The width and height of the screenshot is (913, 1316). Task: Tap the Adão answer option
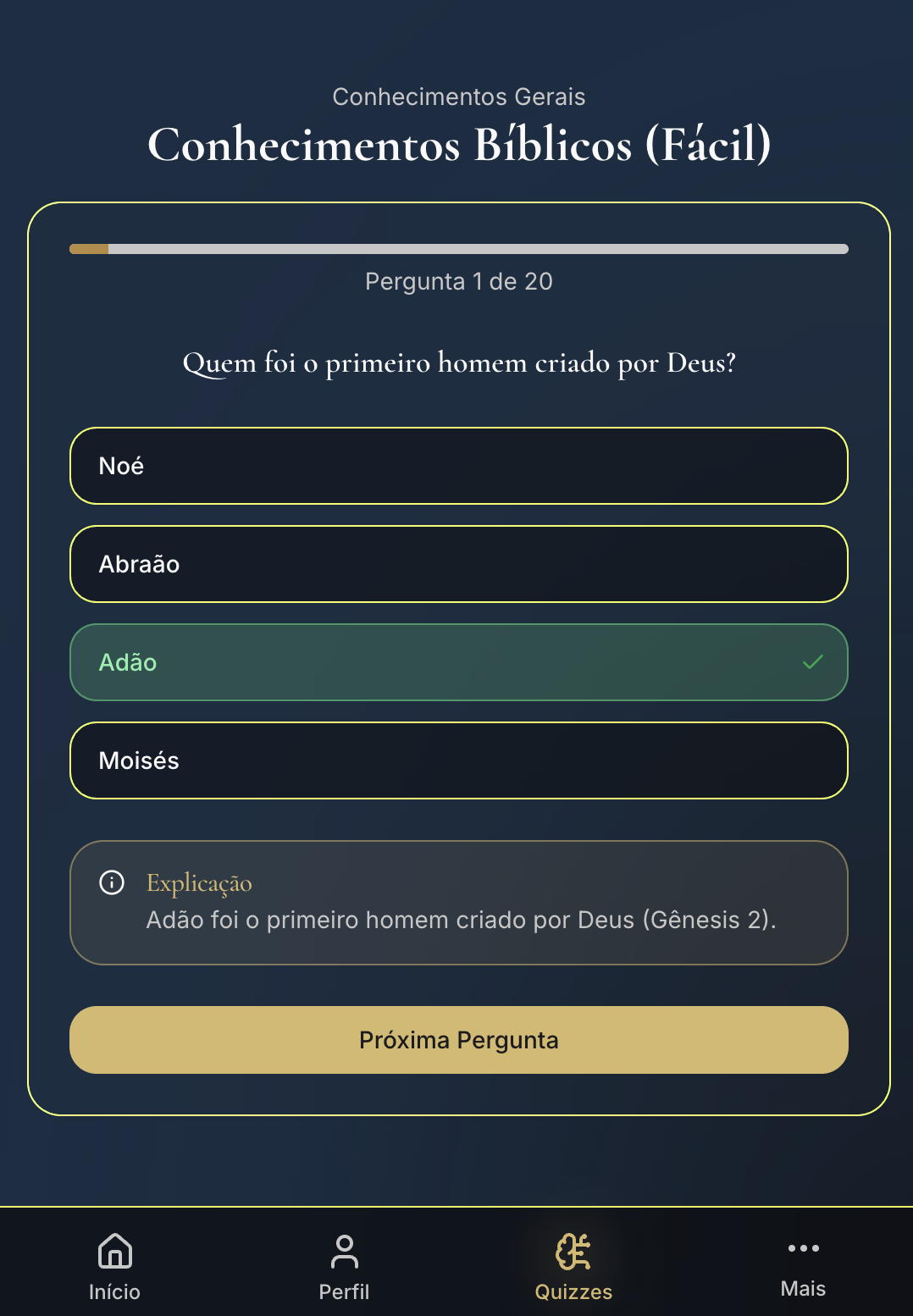click(x=458, y=662)
